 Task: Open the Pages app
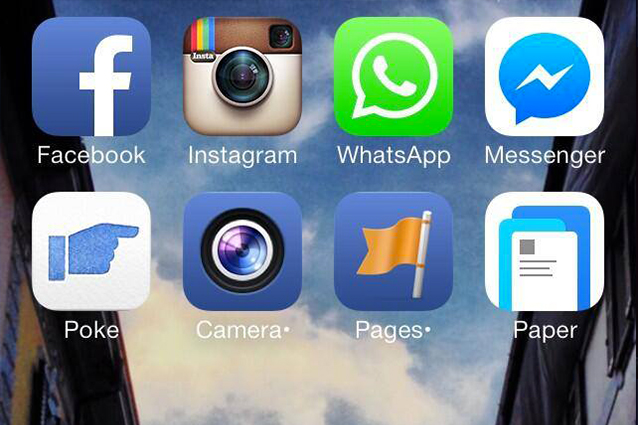pos(393,251)
